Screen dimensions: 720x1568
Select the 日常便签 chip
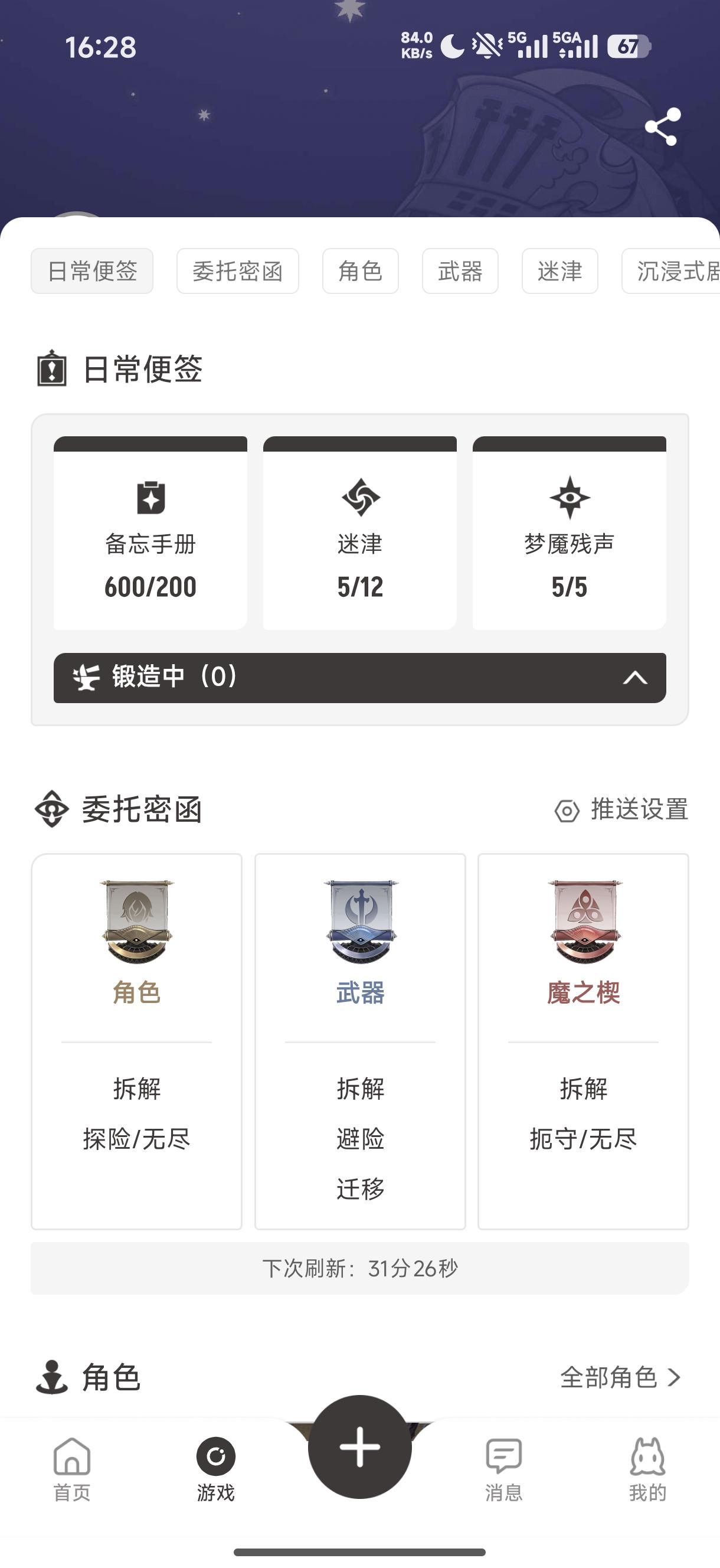click(92, 271)
